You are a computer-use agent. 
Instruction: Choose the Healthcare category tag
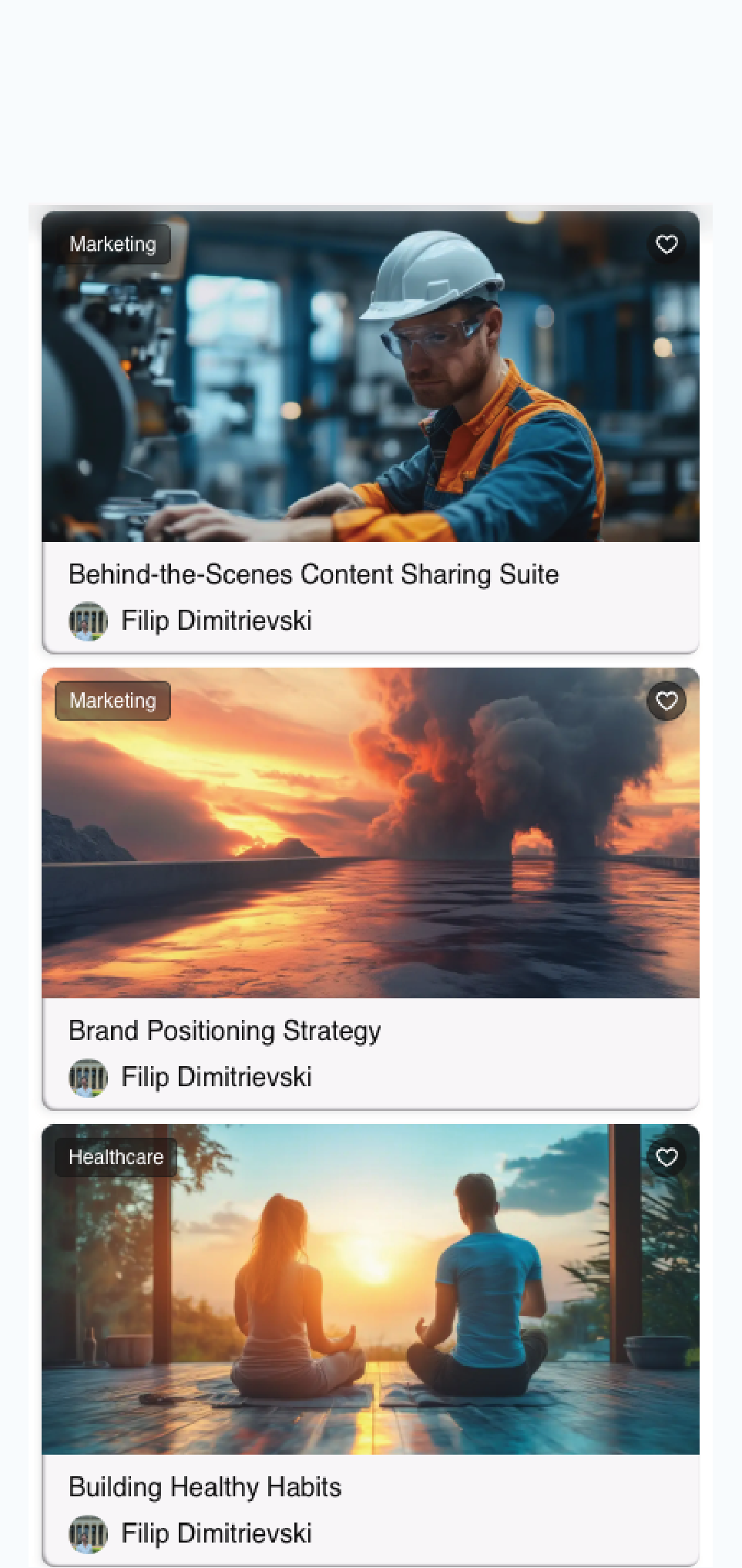click(x=116, y=1157)
